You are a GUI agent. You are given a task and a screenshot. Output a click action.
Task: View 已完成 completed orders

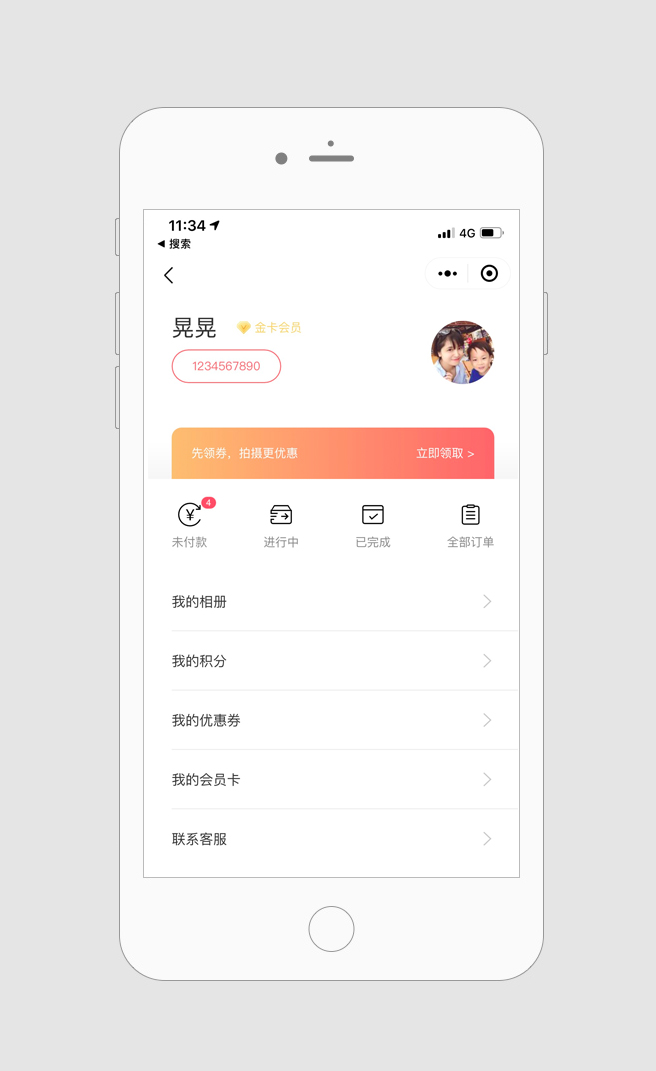(x=372, y=524)
